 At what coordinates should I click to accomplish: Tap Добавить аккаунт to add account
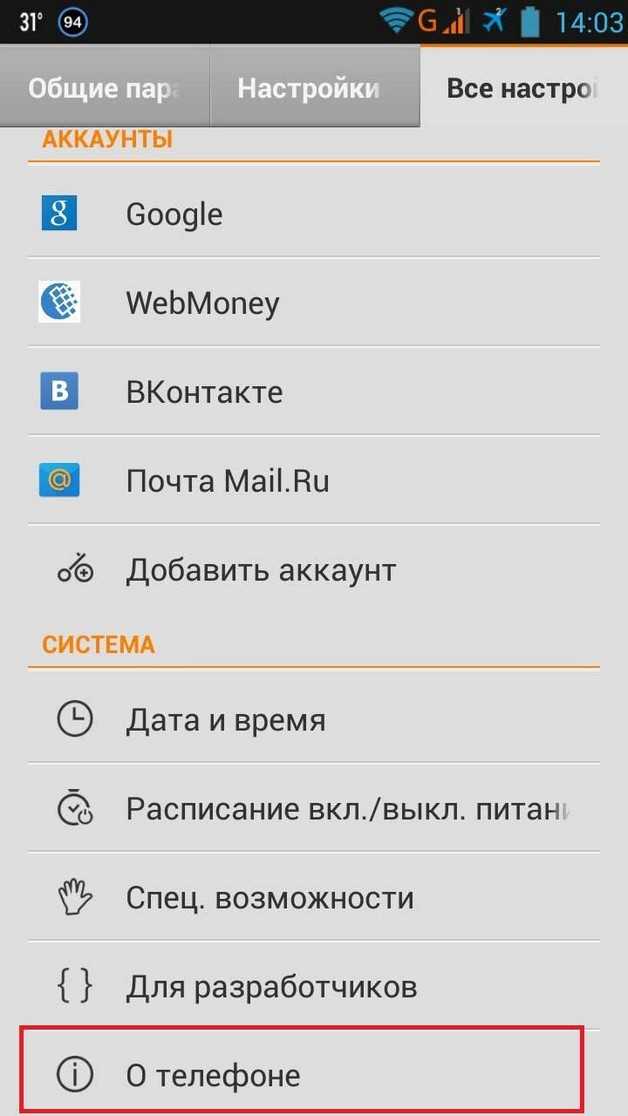(314, 569)
